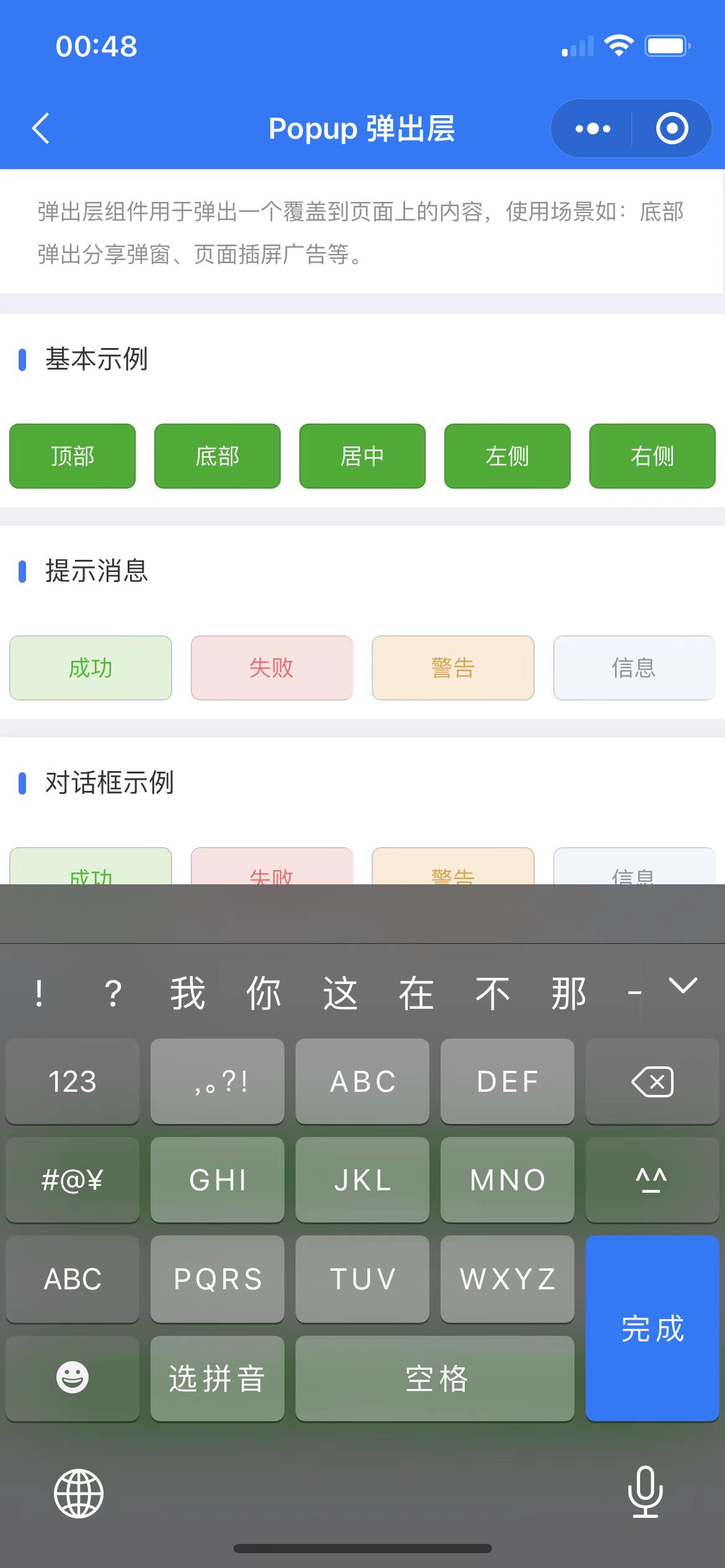Show the 警告 message under 提示消息

(x=453, y=668)
